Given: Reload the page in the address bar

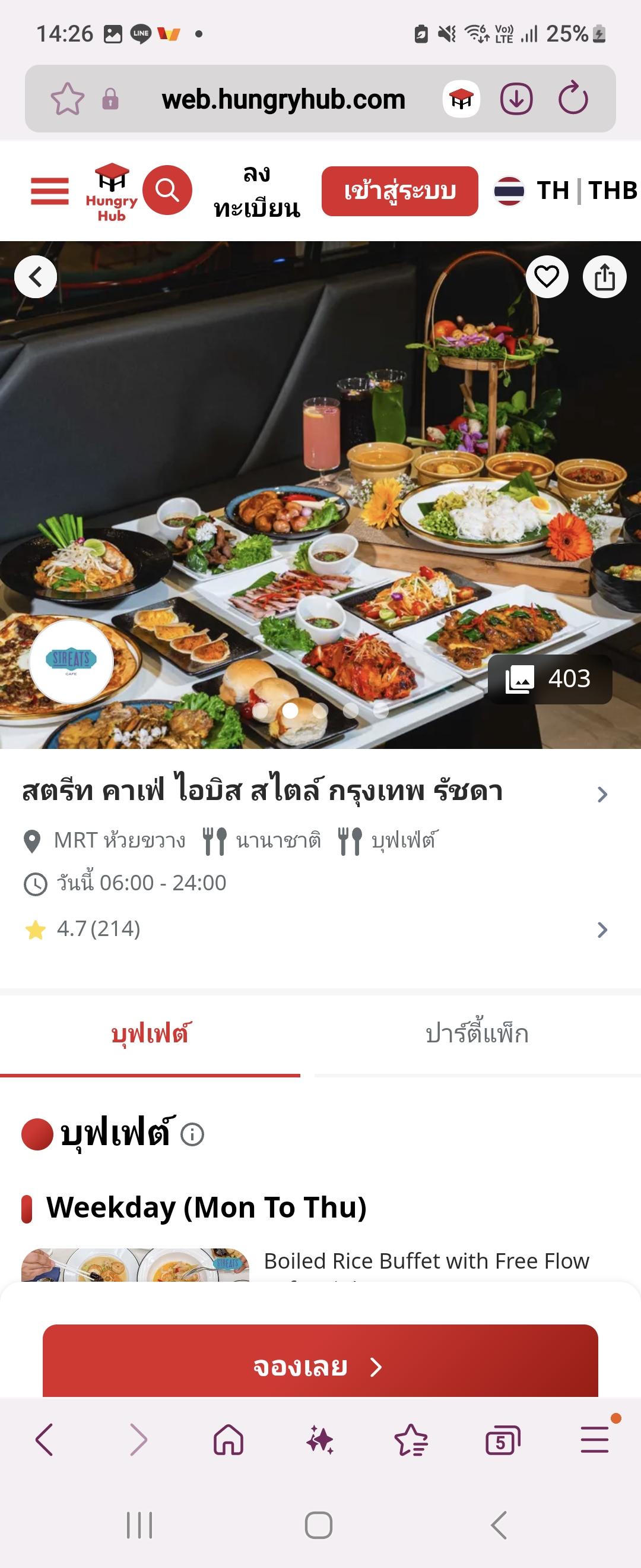Looking at the screenshot, I should tap(573, 99).
